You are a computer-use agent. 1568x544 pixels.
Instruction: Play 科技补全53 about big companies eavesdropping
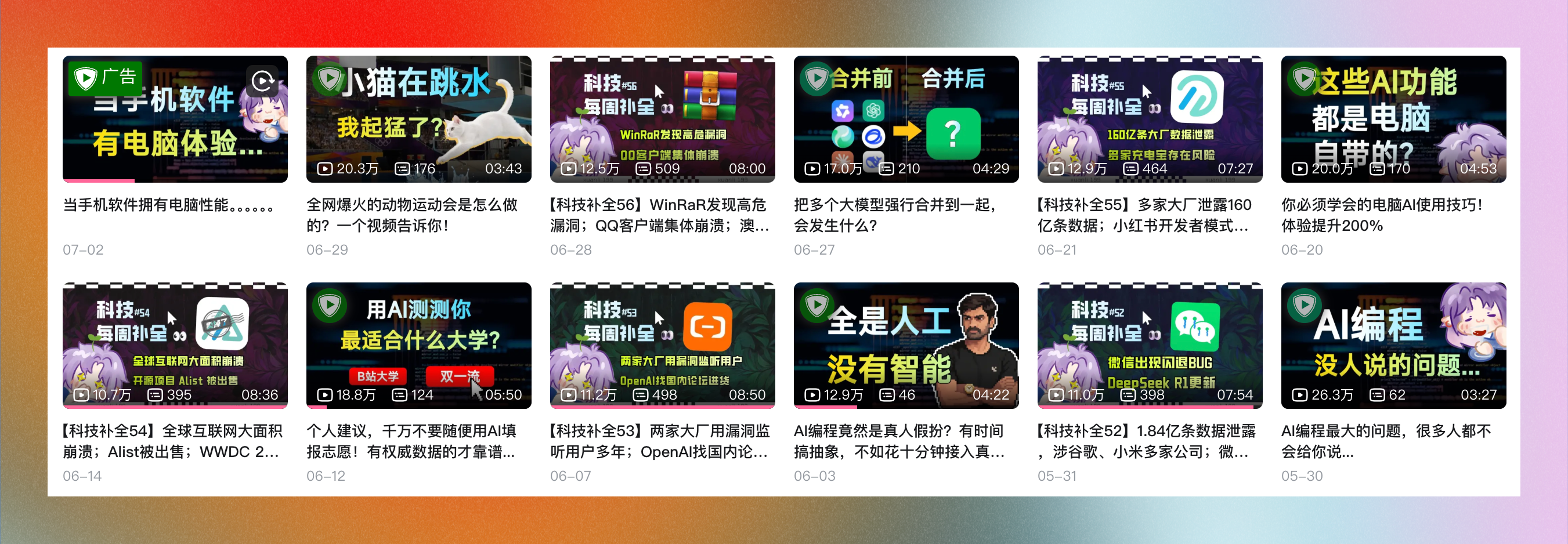(x=662, y=345)
